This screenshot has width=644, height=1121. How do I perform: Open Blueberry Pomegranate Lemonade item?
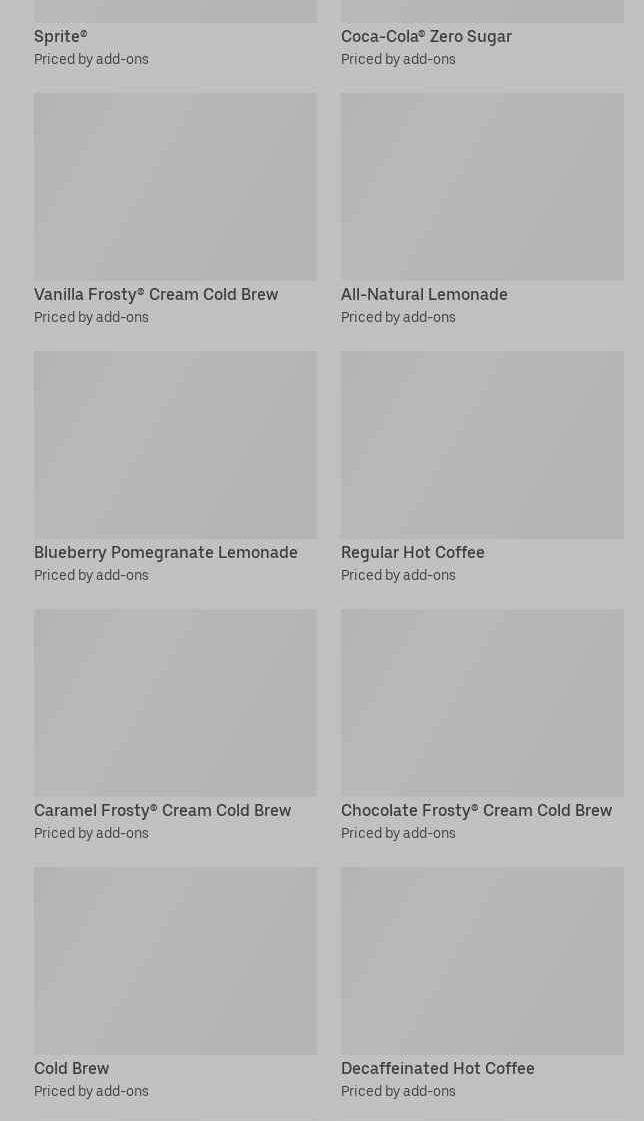click(175, 468)
